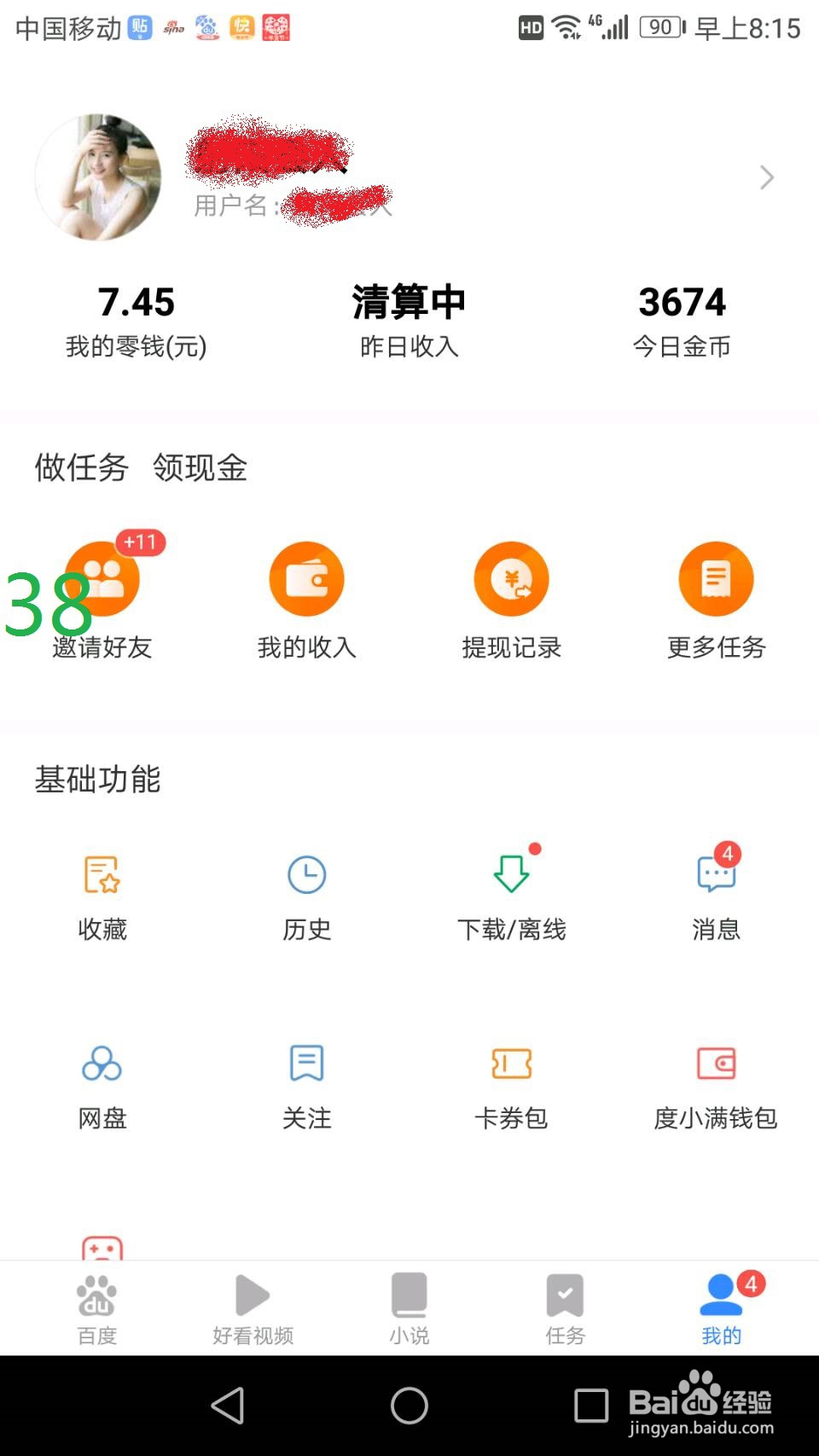
Task: Open the 网盘 cloud drive icon
Action: tap(100, 1064)
